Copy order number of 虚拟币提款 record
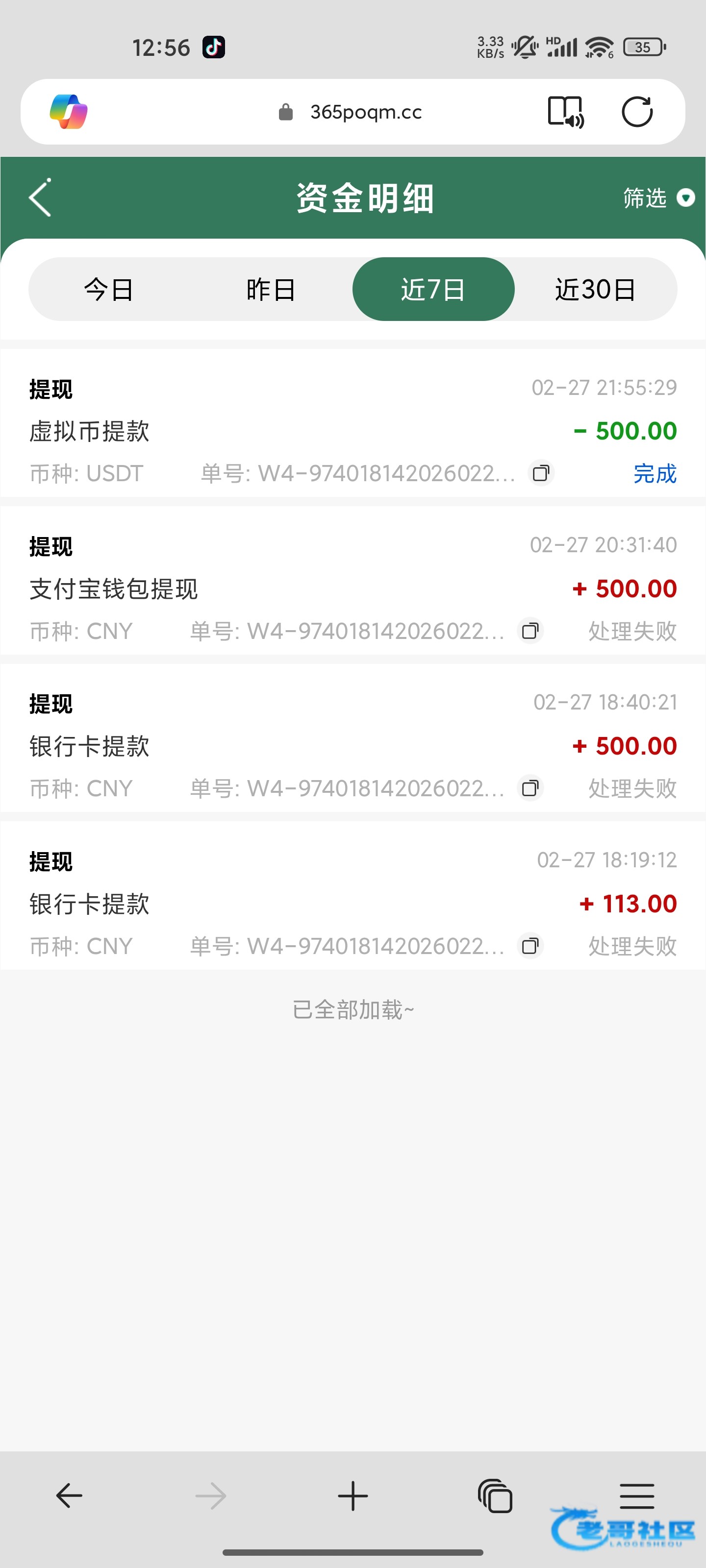 click(x=541, y=473)
